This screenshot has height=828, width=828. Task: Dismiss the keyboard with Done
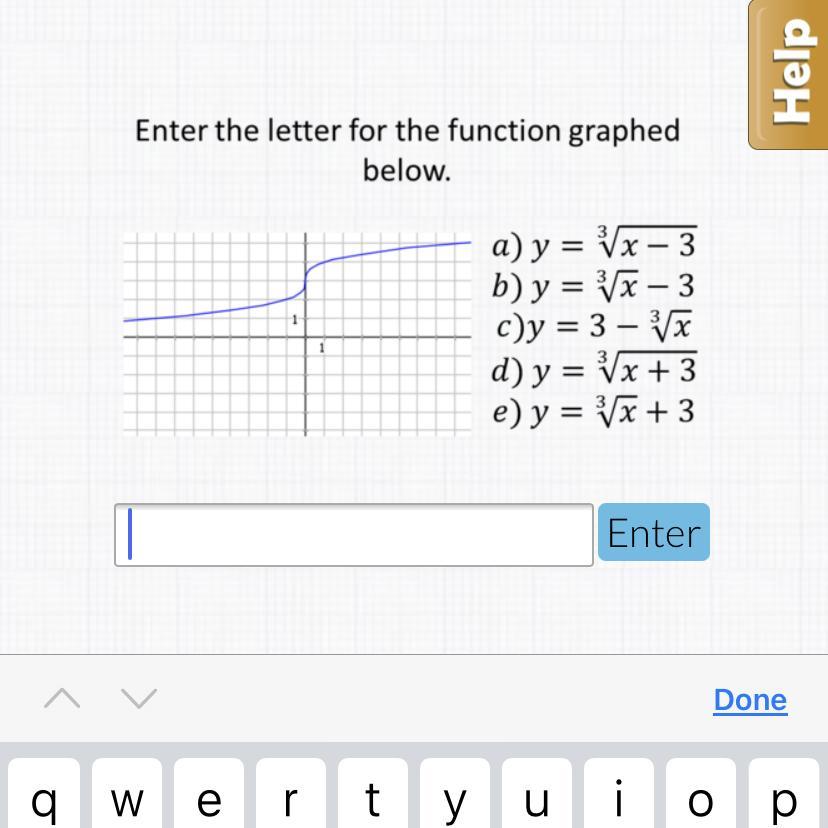pos(750,699)
